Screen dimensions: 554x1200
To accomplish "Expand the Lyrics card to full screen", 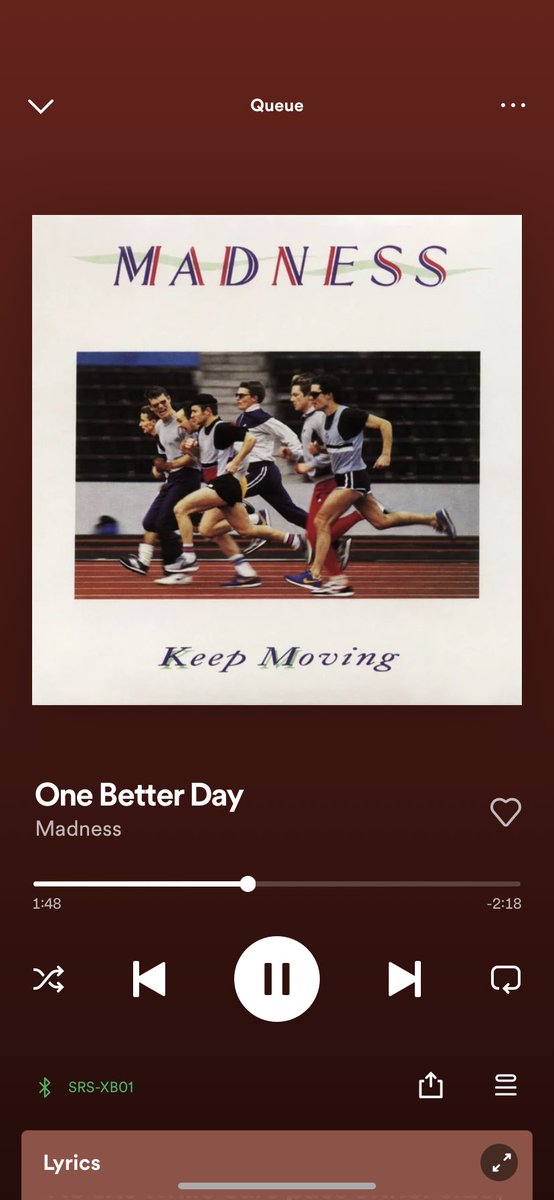I will (499, 1162).
